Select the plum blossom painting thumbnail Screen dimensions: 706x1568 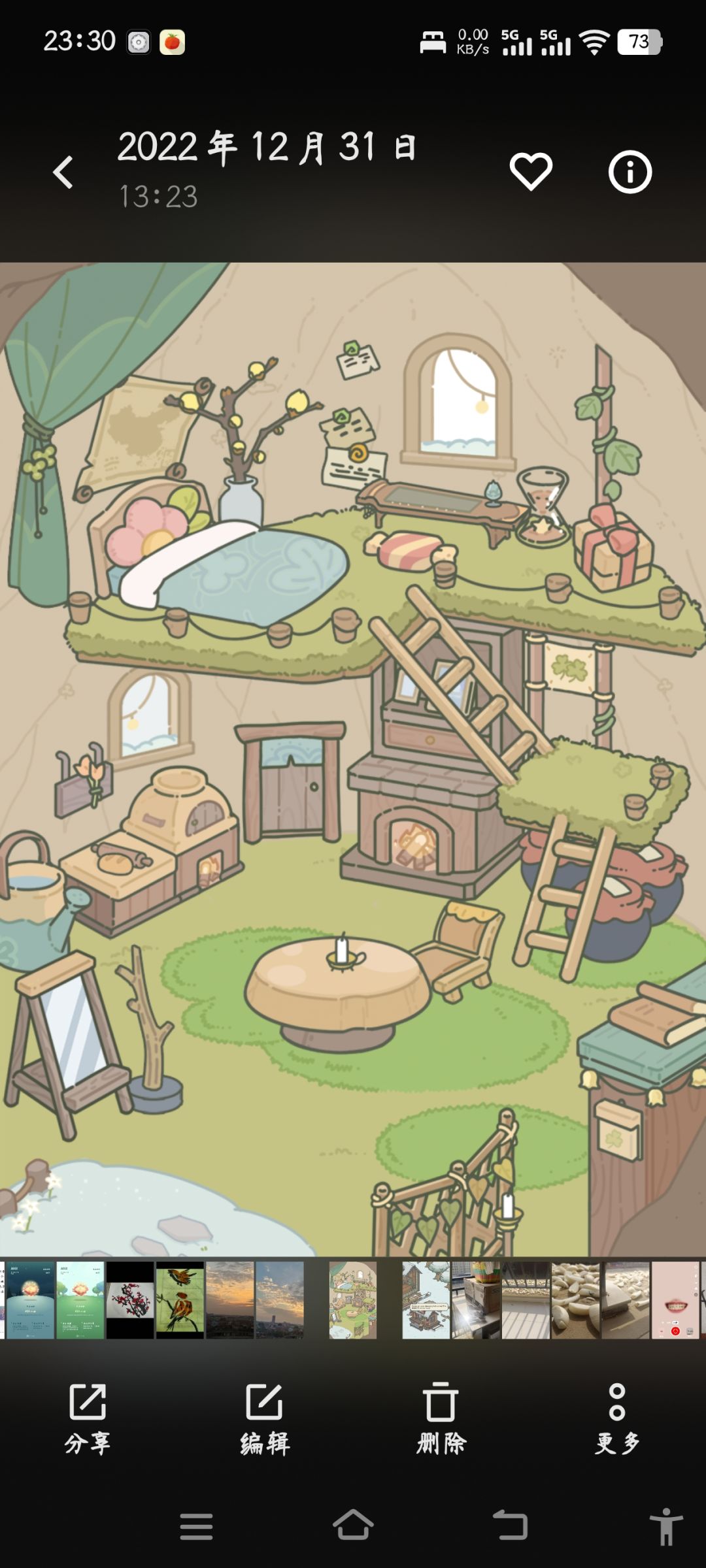[x=130, y=1300]
